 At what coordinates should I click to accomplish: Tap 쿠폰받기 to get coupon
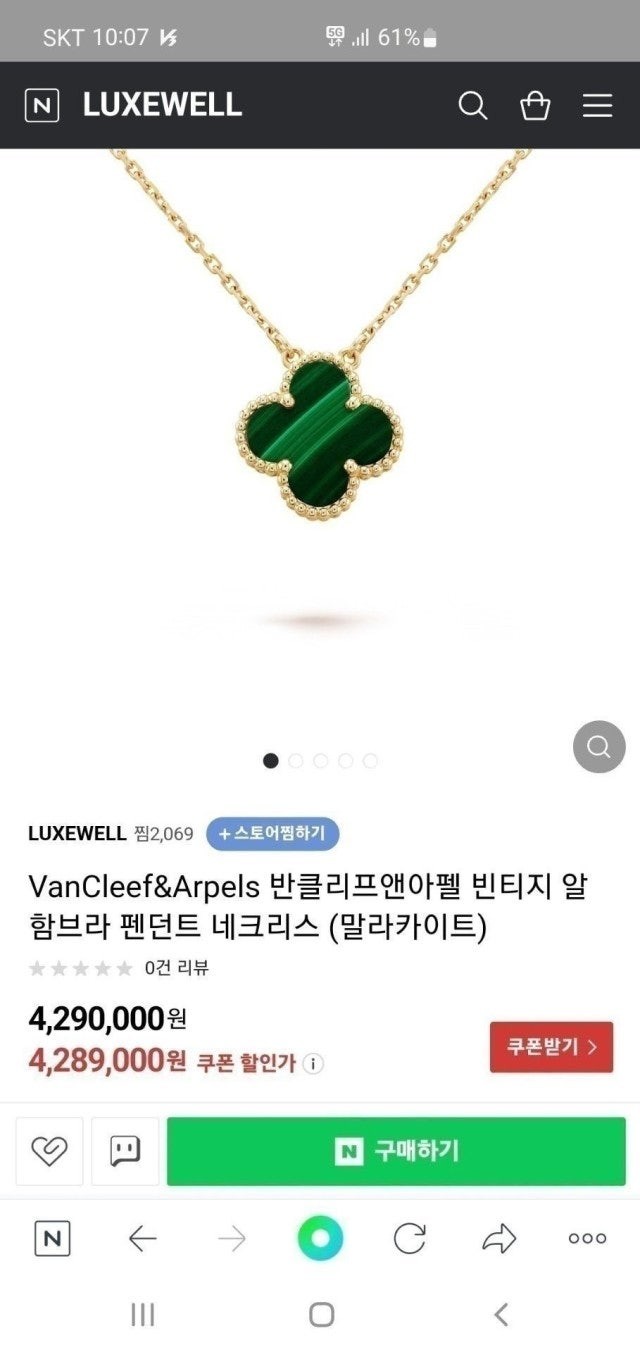pyautogui.click(x=551, y=1047)
